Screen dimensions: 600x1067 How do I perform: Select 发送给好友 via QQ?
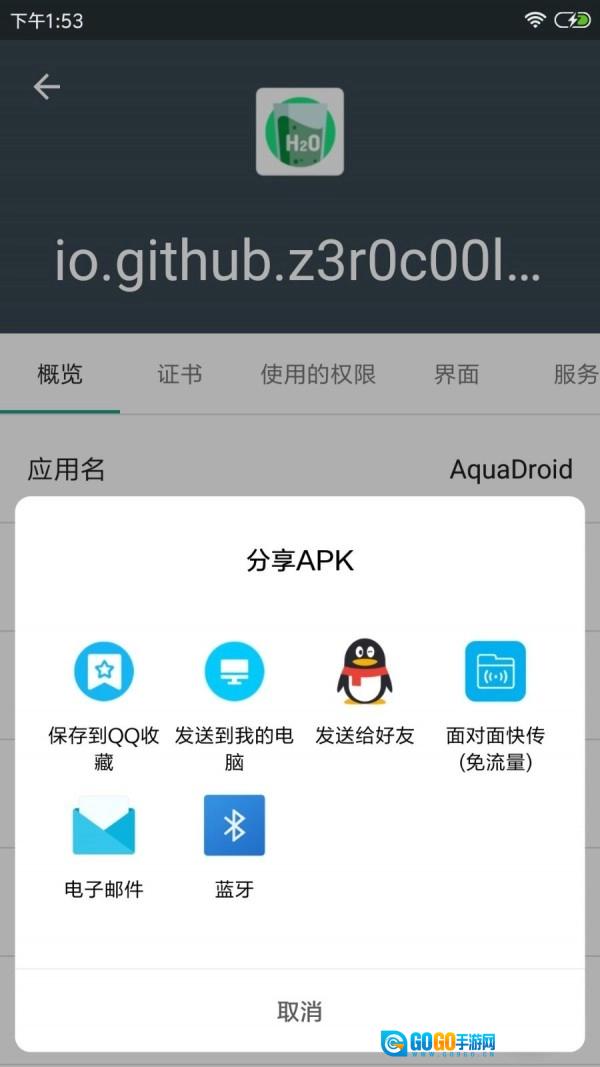coord(365,693)
